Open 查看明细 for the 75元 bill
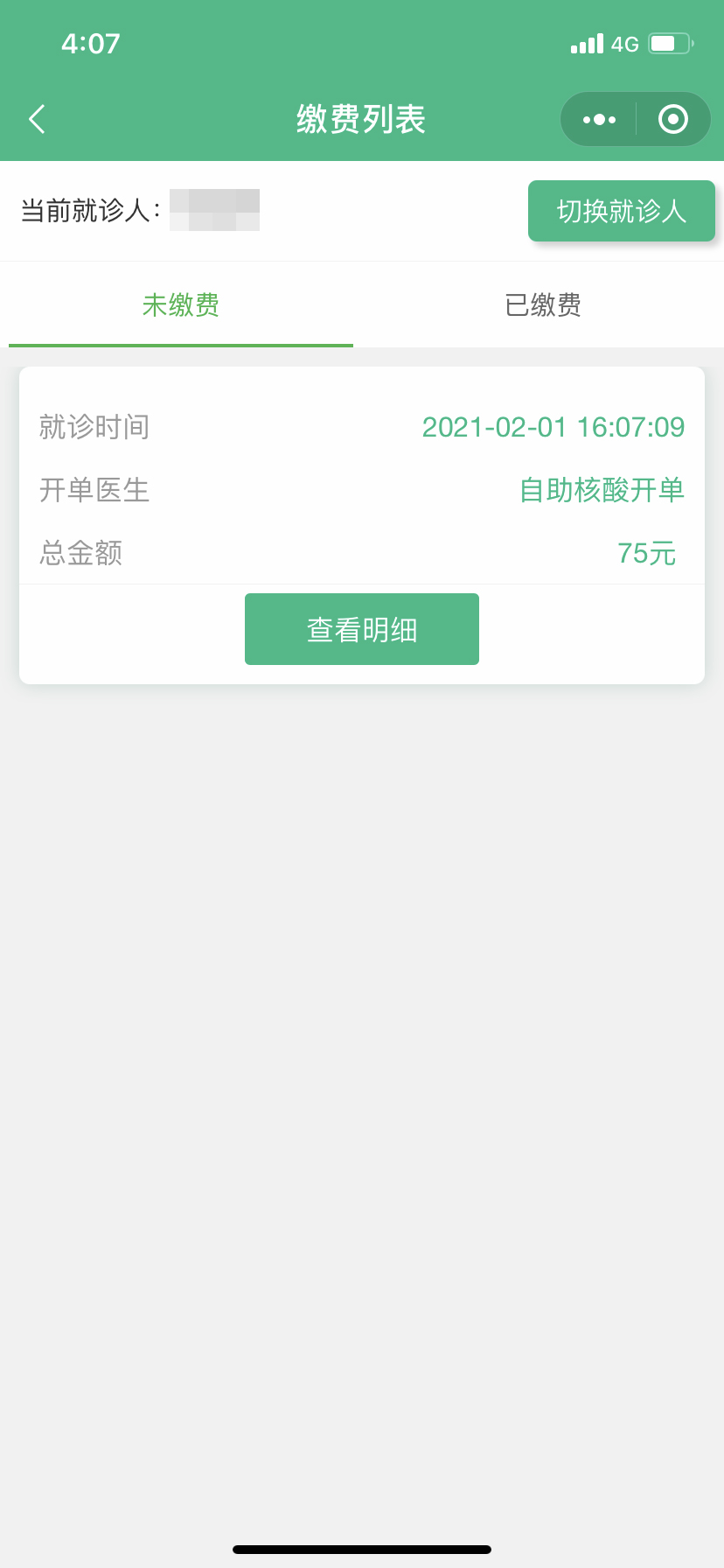 [361, 629]
